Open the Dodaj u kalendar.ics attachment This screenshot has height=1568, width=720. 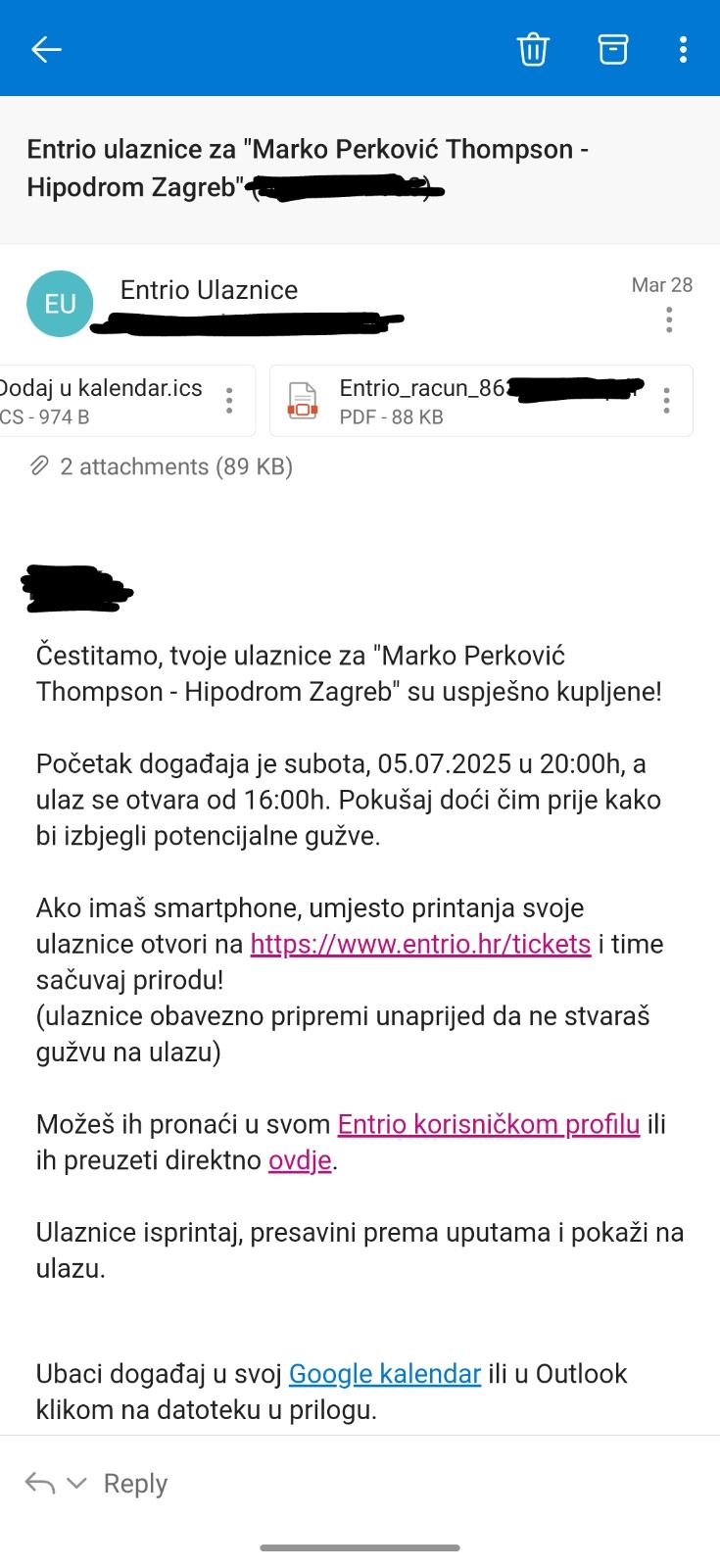coord(108,401)
